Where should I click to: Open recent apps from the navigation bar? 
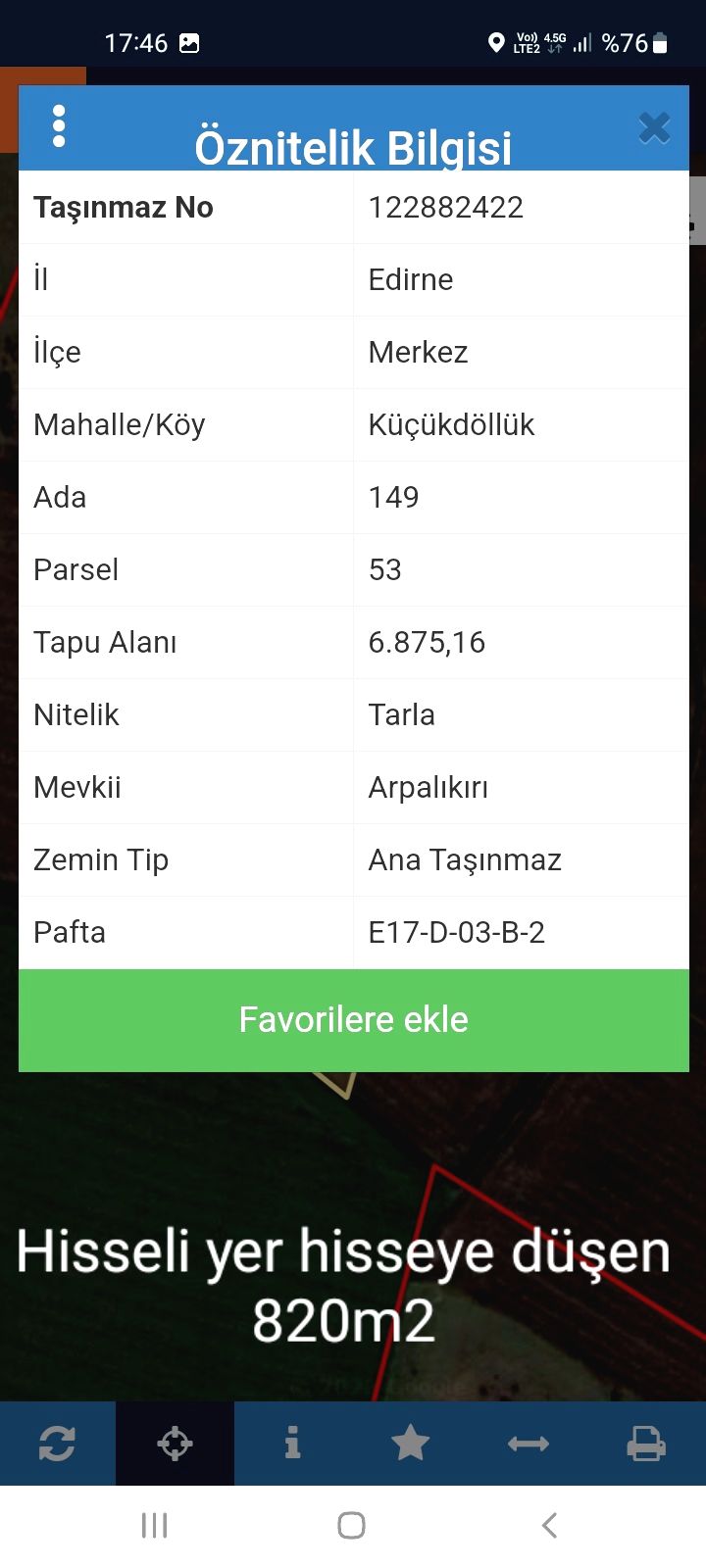coord(155,1525)
